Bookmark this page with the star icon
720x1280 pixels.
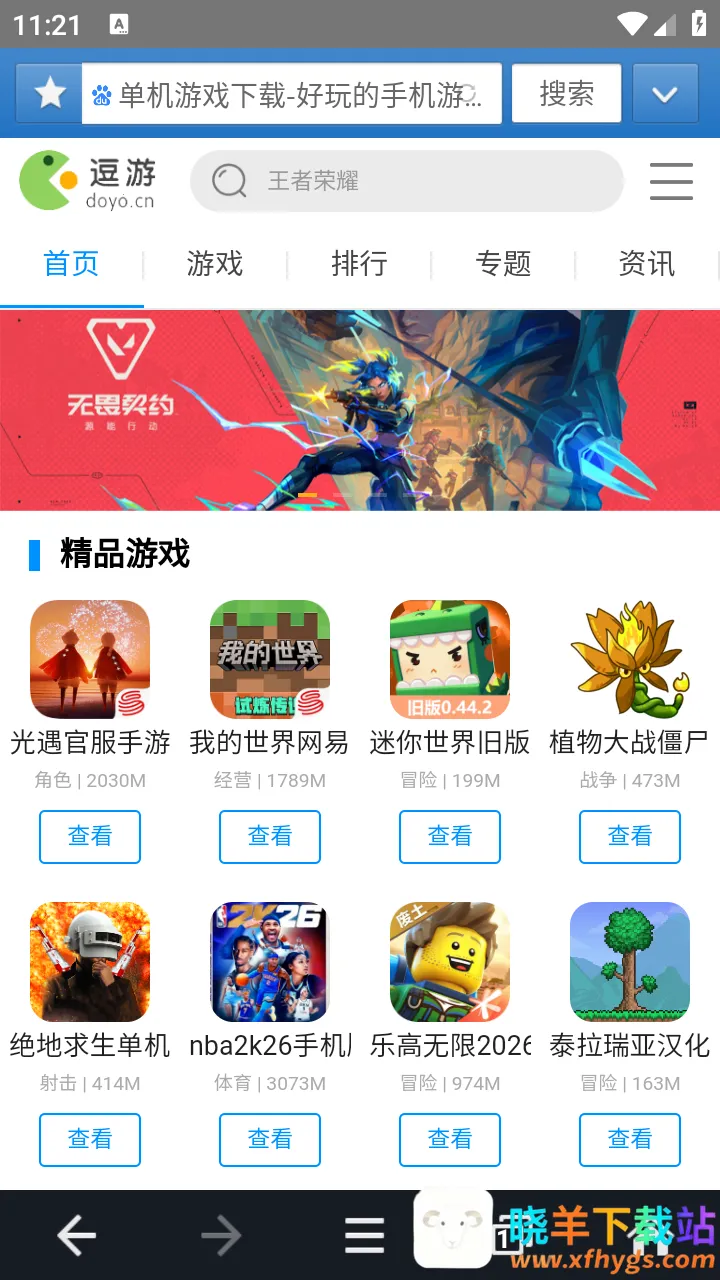(49, 94)
